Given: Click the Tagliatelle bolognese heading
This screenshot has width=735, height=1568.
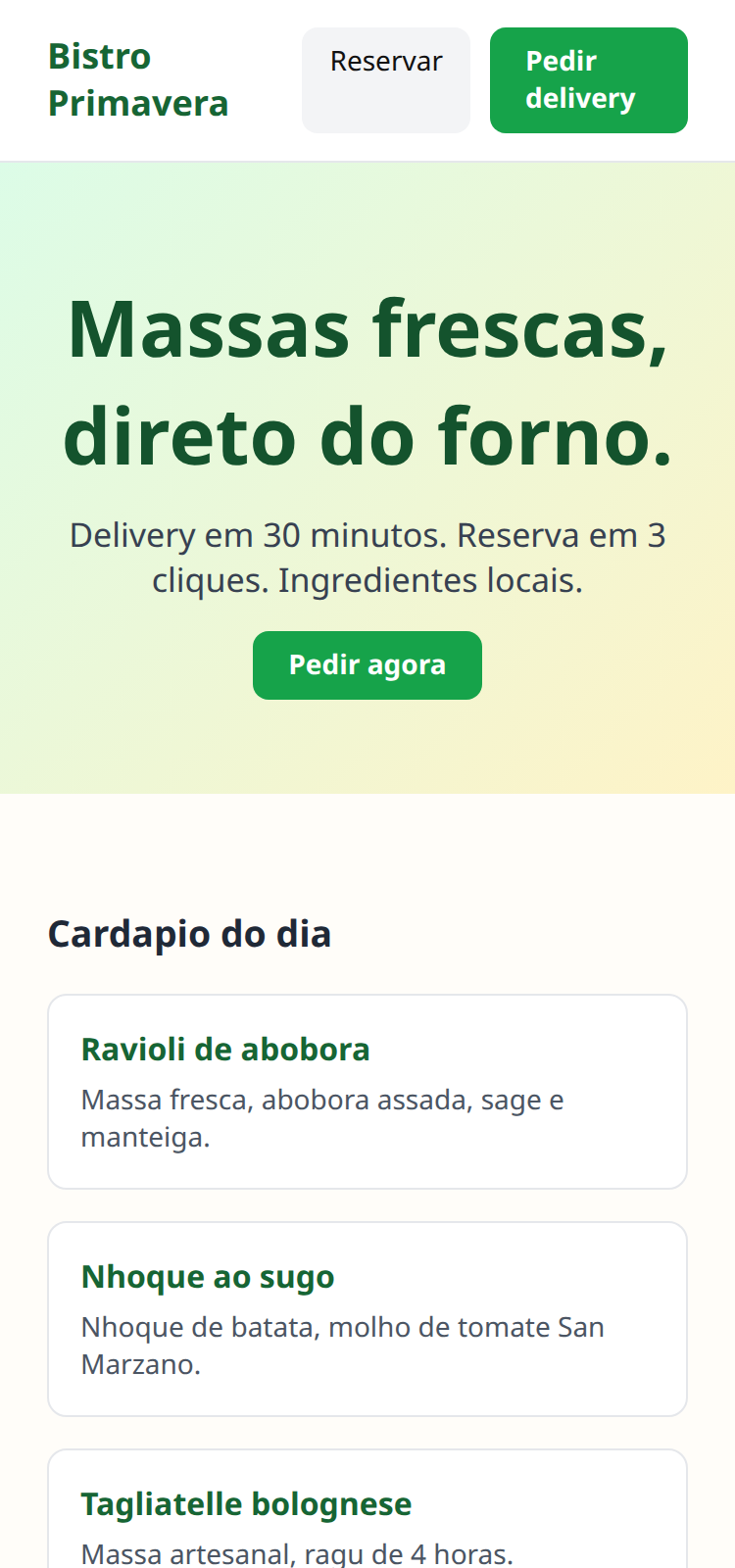Looking at the screenshot, I should tap(246, 1503).
